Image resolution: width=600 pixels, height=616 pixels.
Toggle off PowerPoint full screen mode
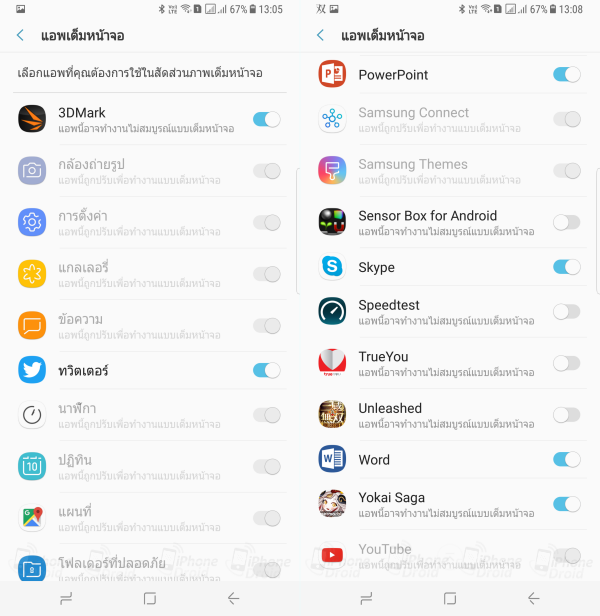coord(566,74)
